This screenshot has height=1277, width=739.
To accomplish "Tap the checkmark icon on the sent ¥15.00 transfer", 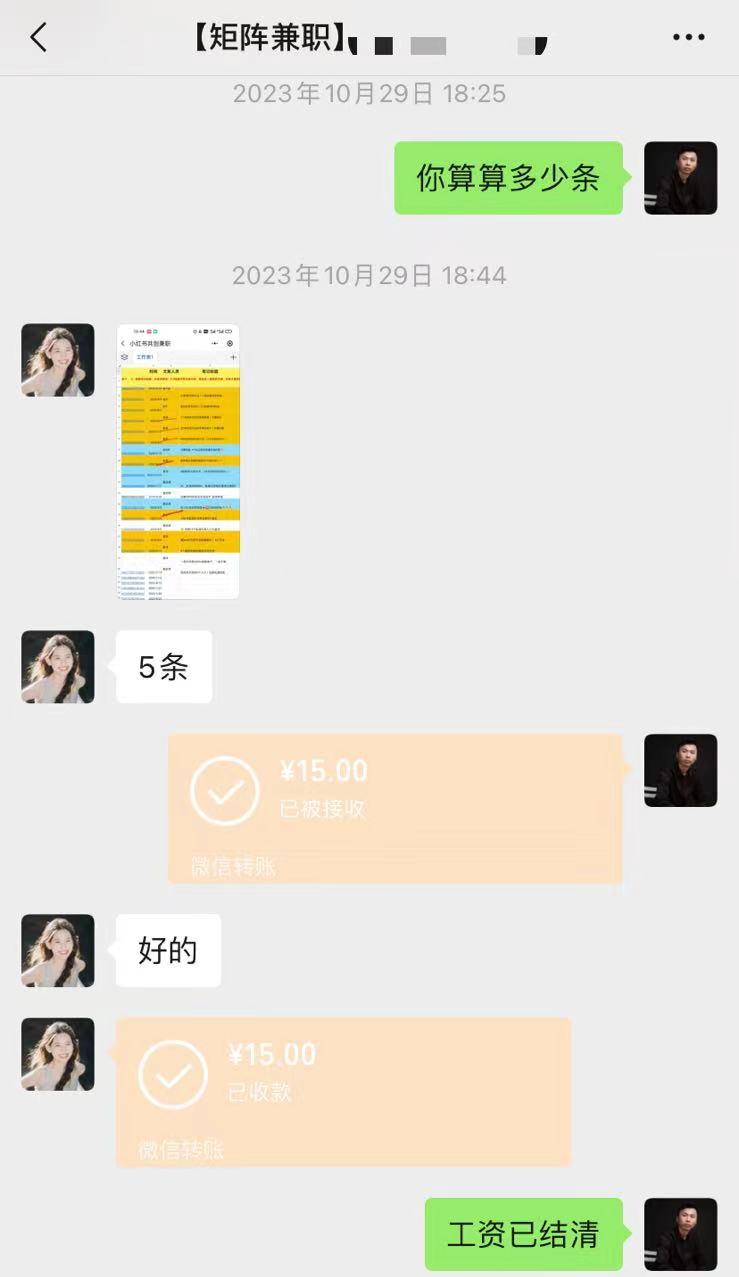I will pyautogui.click(x=225, y=789).
